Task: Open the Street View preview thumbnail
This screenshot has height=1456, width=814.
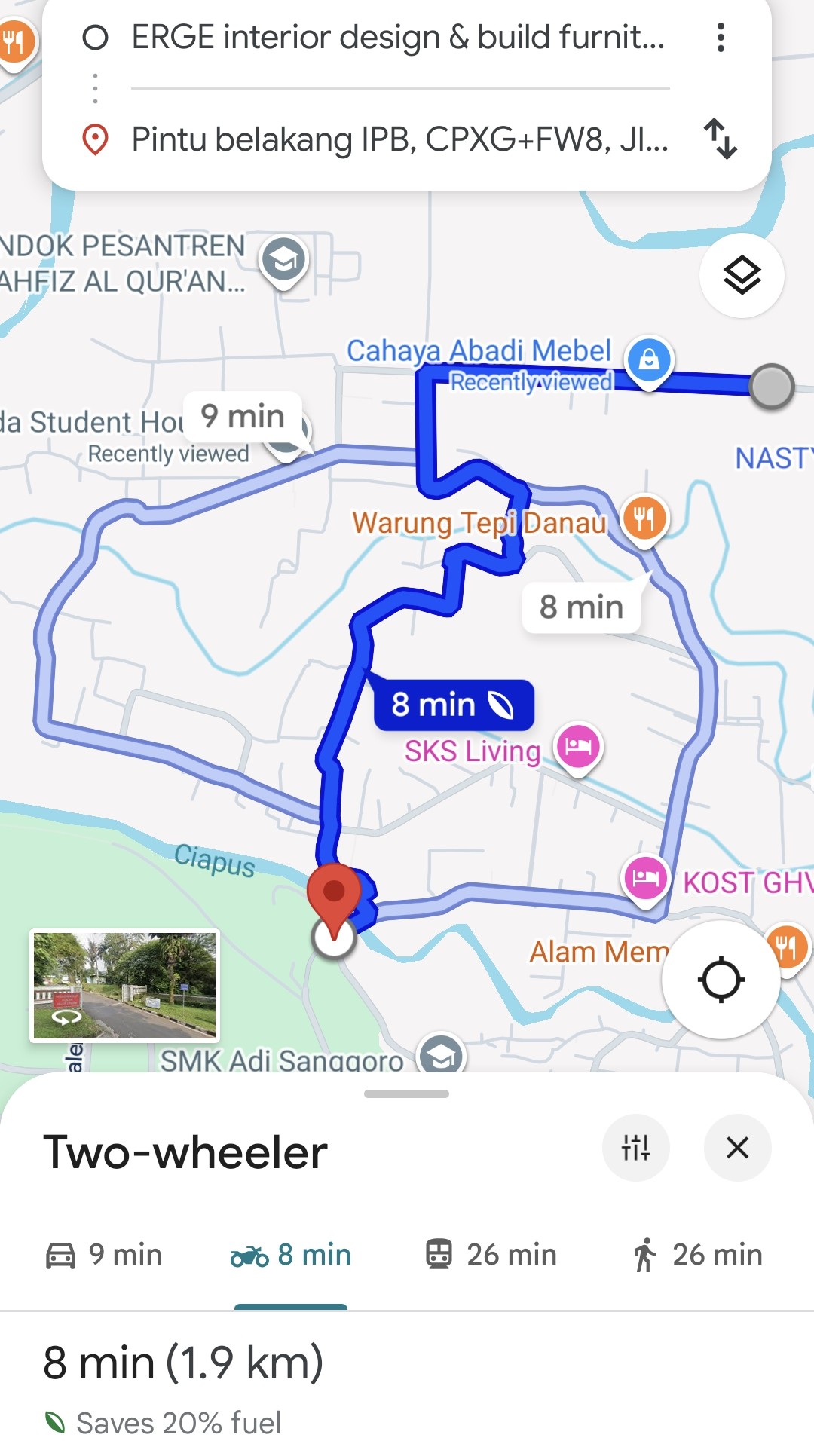Action: [124, 985]
